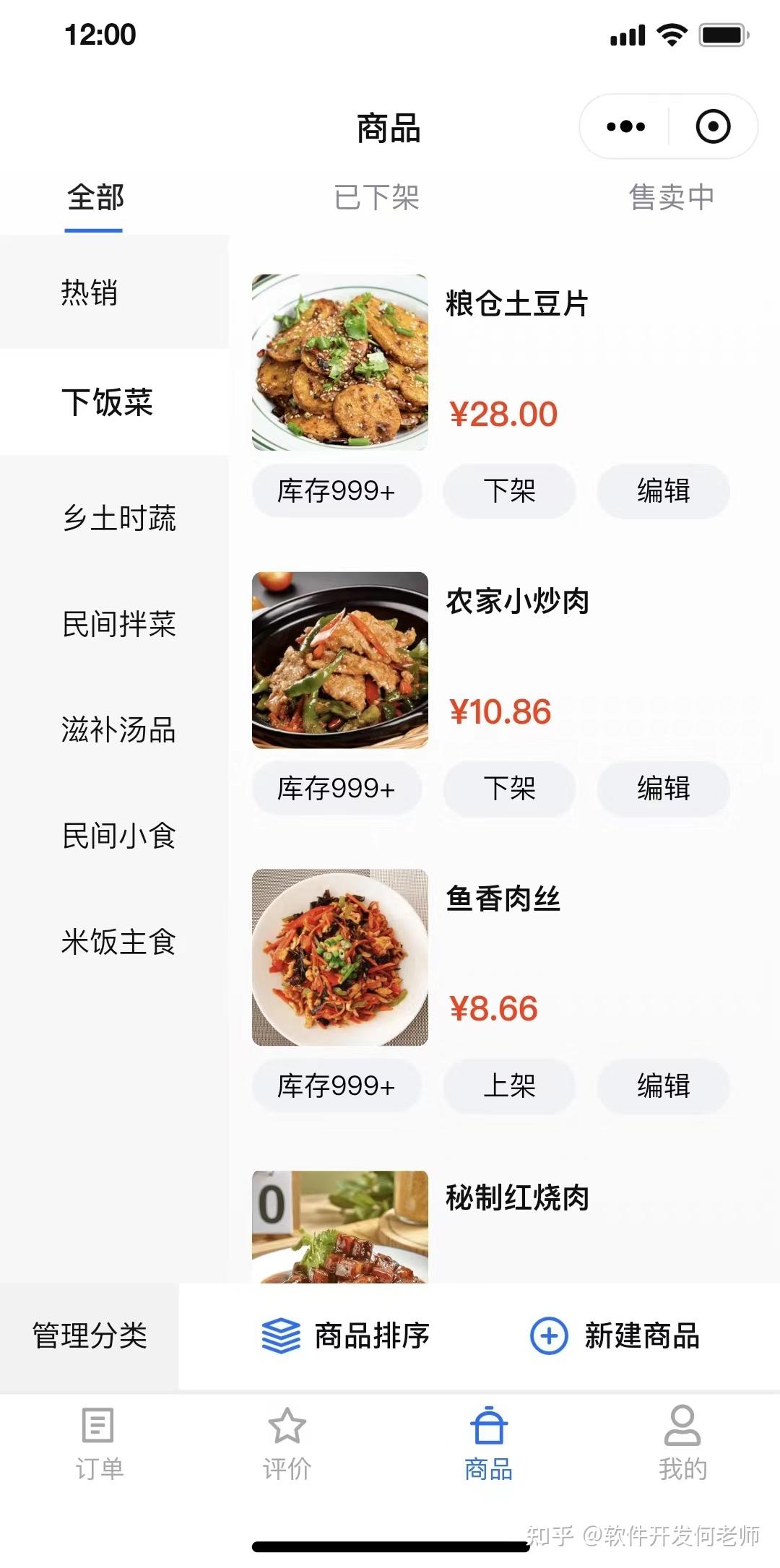The height and width of the screenshot is (1568, 780).
Task: Select the 热销 category
Action: coord(90,293)
